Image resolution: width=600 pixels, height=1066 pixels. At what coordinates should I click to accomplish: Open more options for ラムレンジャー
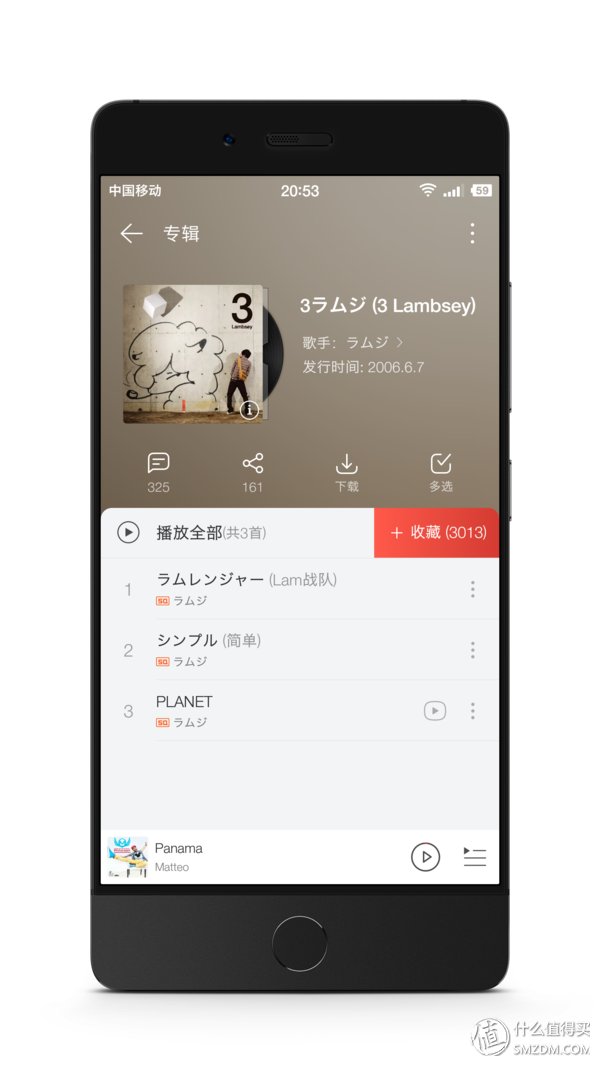pos(472,589)
